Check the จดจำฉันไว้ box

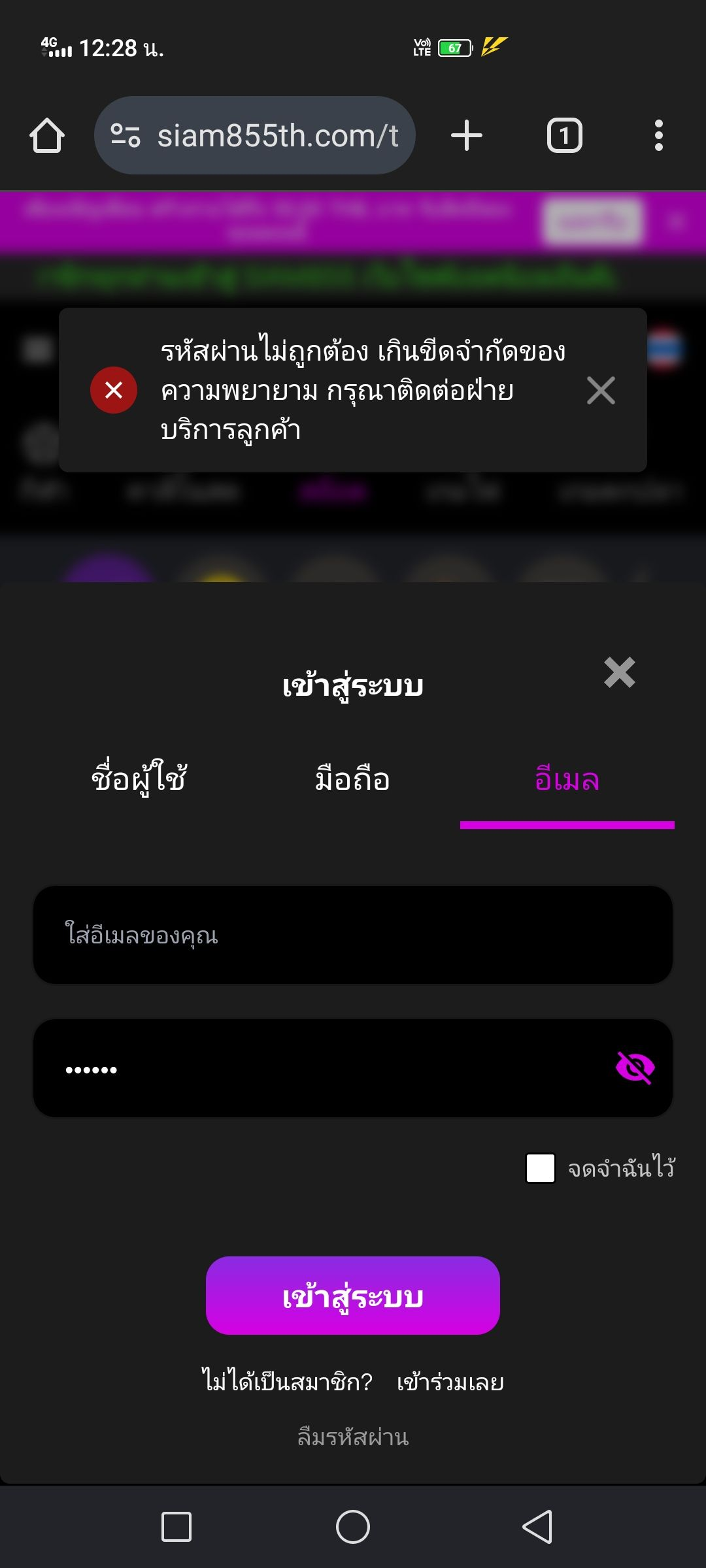coord(541,1168)
